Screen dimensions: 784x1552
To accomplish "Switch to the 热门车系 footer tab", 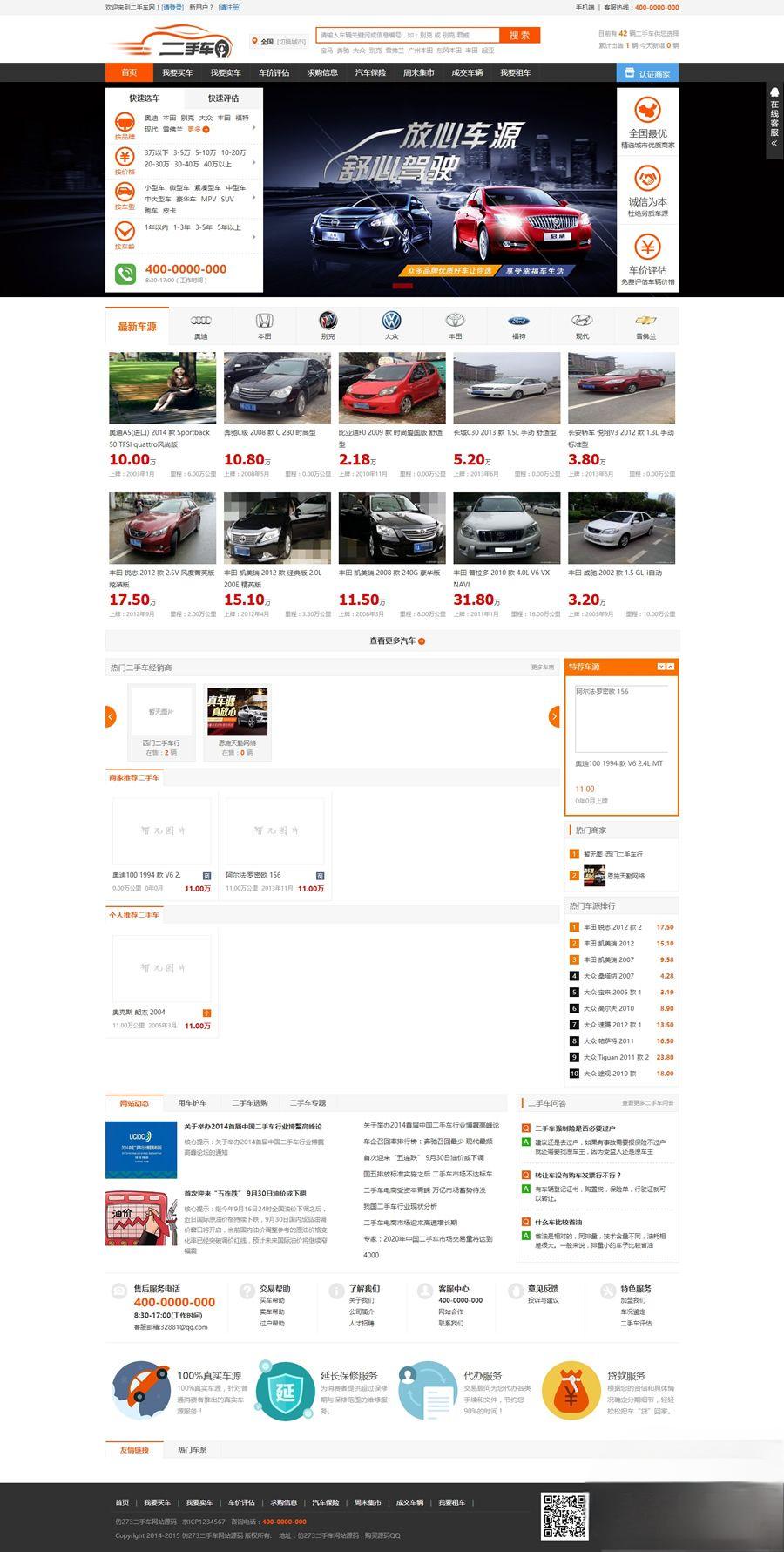I will (193, 1449).
